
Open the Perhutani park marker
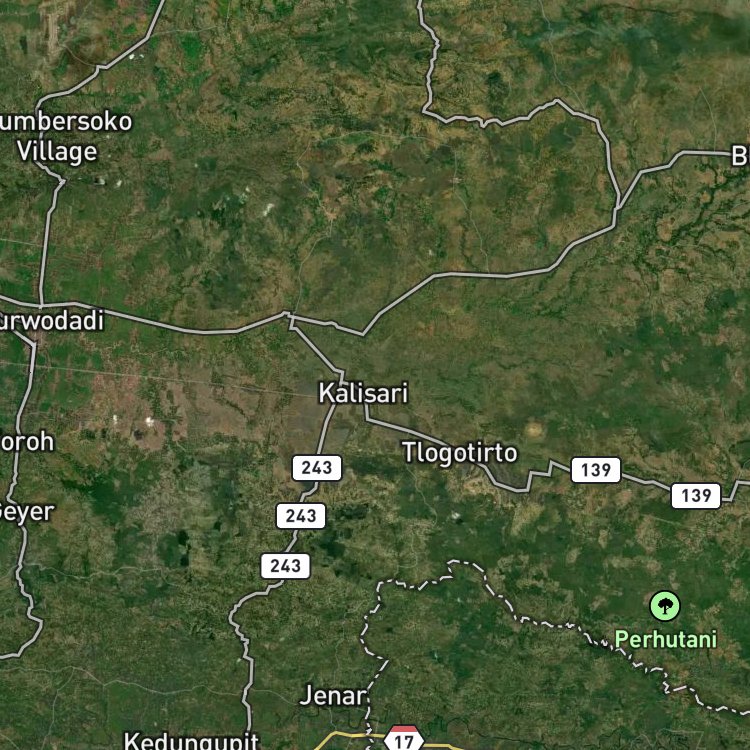664,606
